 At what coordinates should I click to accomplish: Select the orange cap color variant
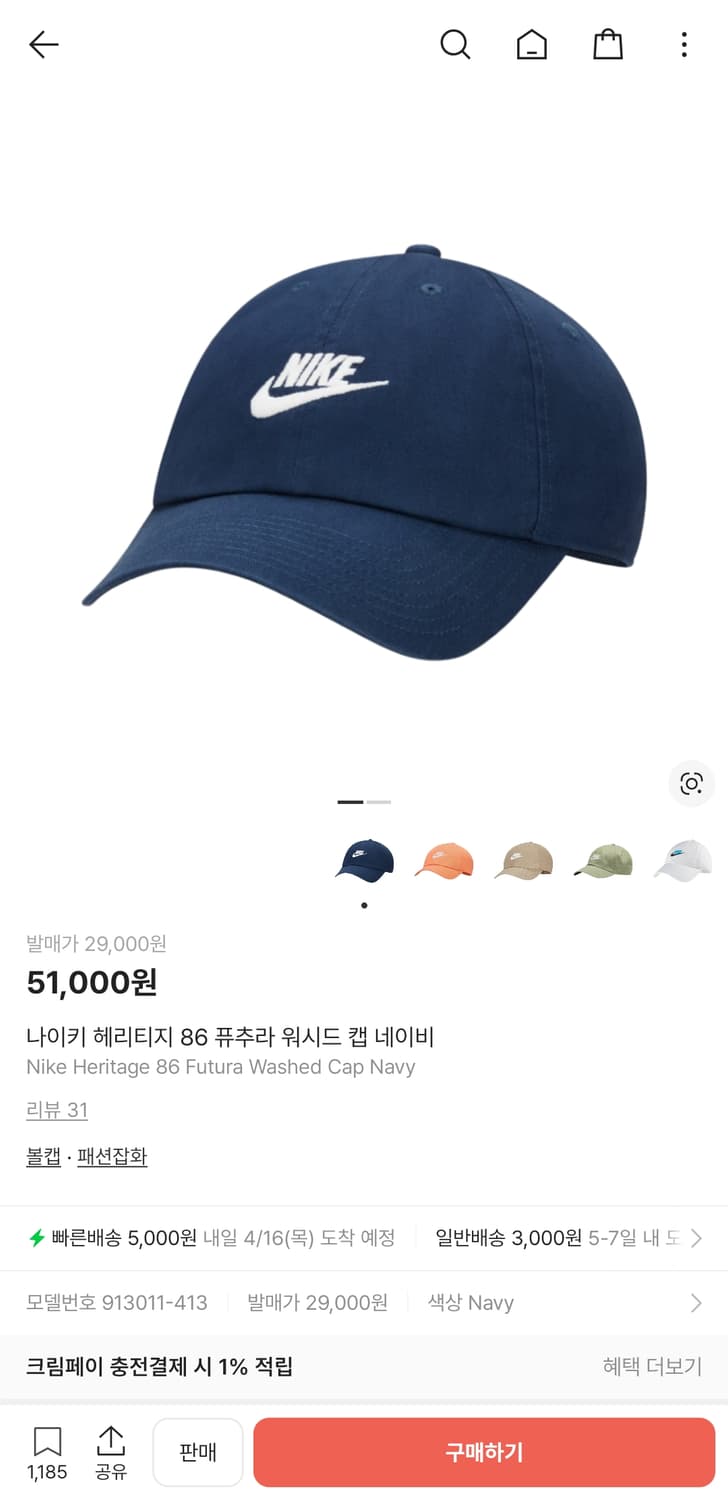[x=444, y=858]
